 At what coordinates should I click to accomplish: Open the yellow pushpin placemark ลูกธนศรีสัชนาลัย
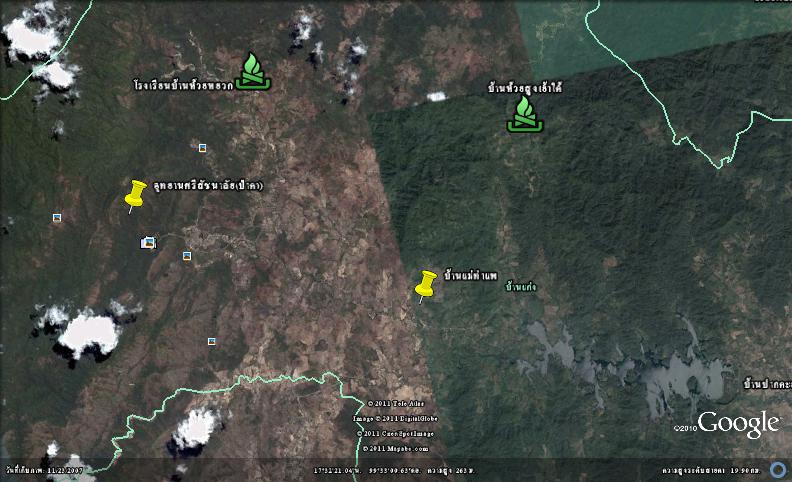tap(136, 193)
